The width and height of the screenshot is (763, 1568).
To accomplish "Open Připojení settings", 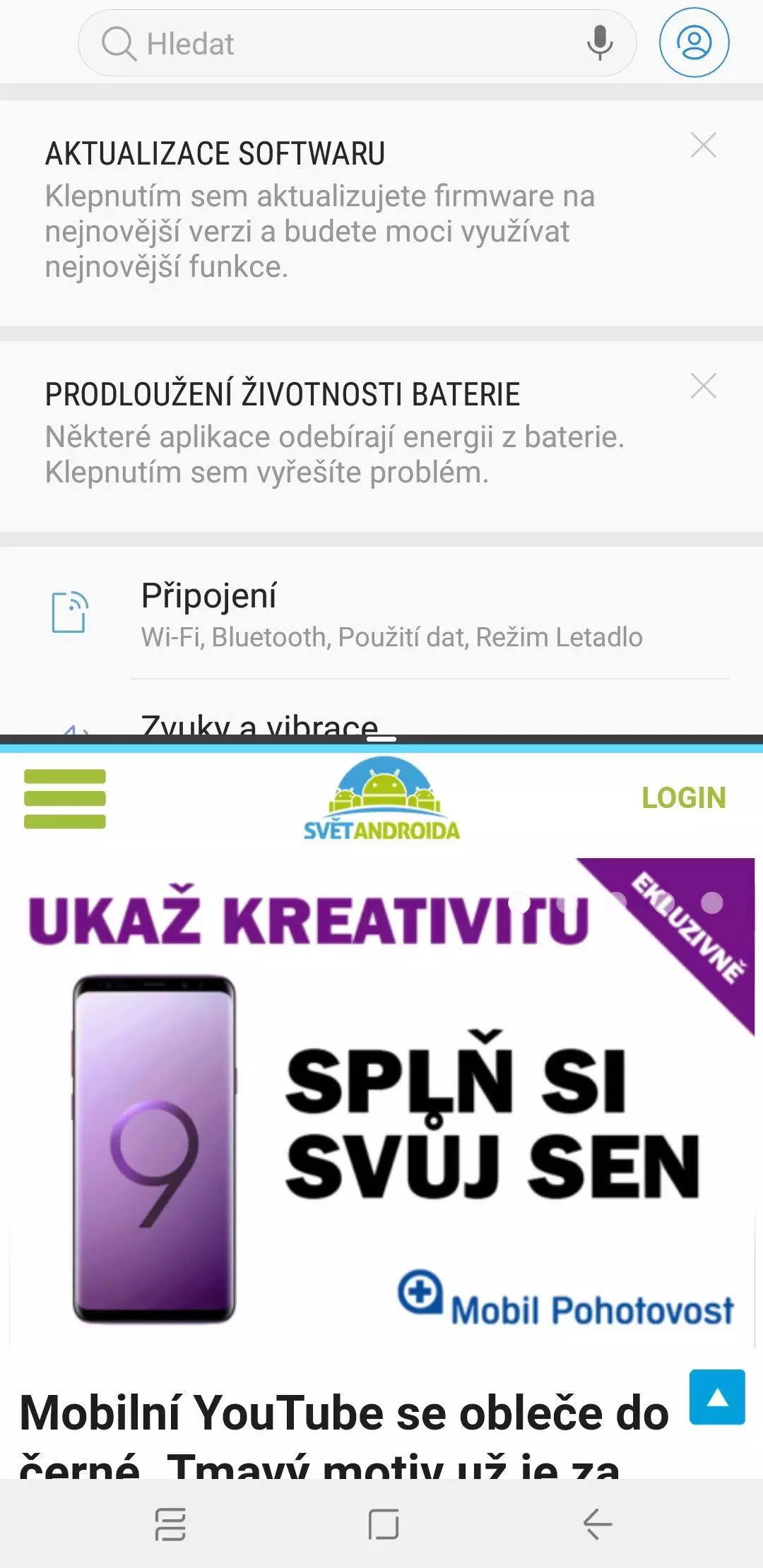I will pyautogui.click(x=381, y=613).
